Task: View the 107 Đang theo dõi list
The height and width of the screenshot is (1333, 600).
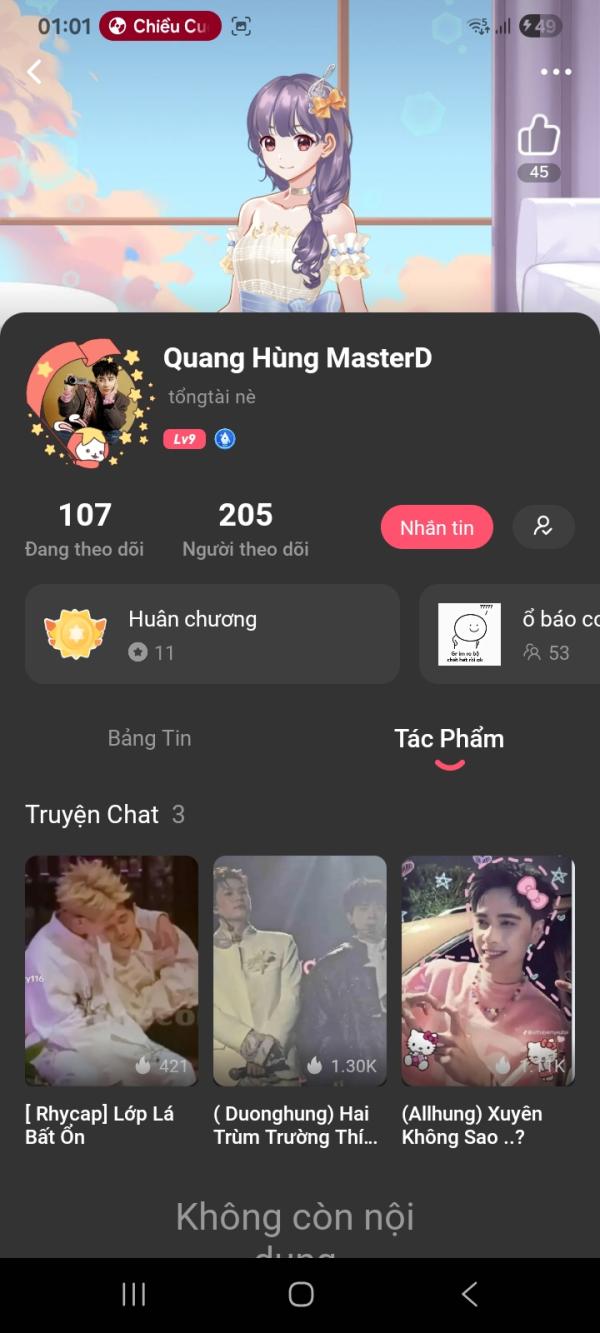Action: (x=84, y=529)
